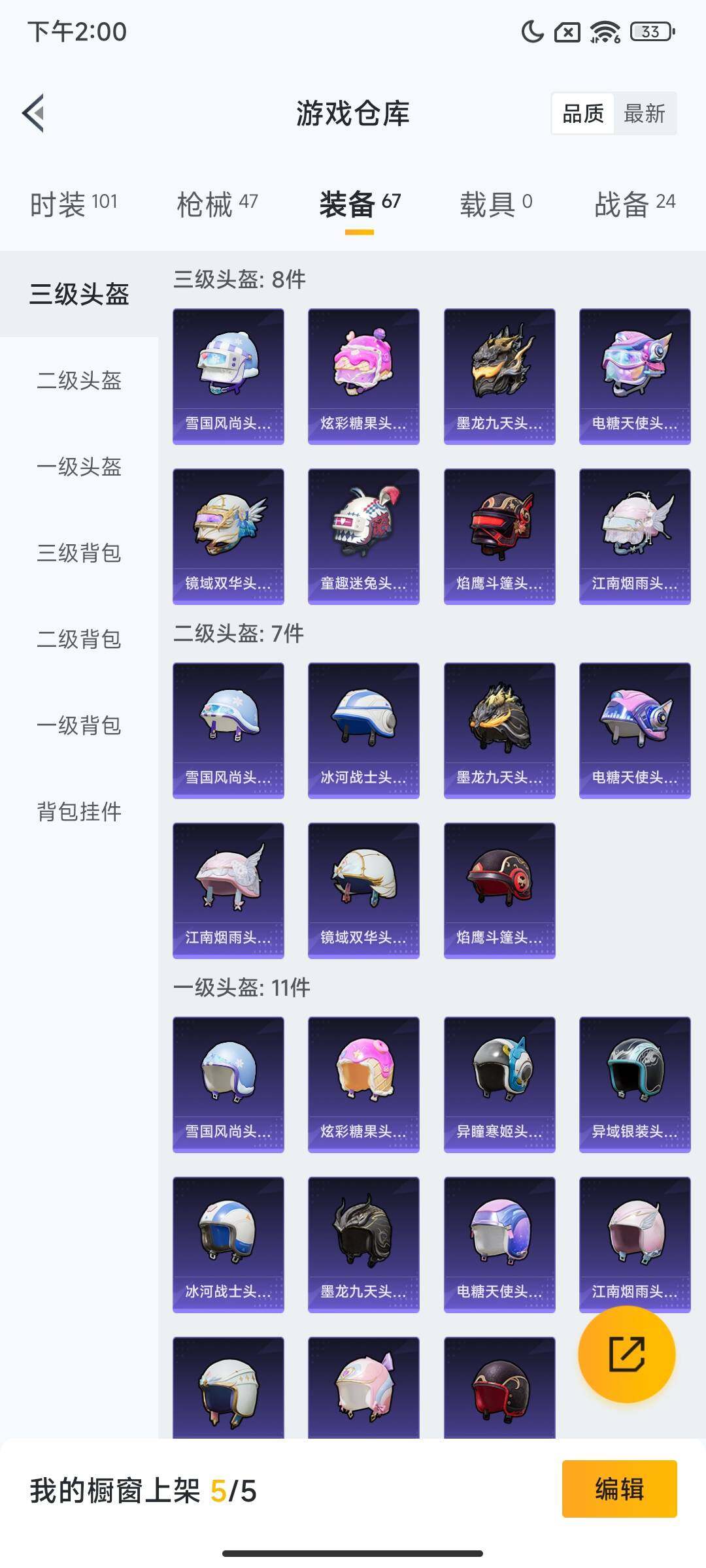Open the 墨龙九天 level-3 helmet item
The width and height of the screenshot is (706, 1568).
[x=498, y=374]
